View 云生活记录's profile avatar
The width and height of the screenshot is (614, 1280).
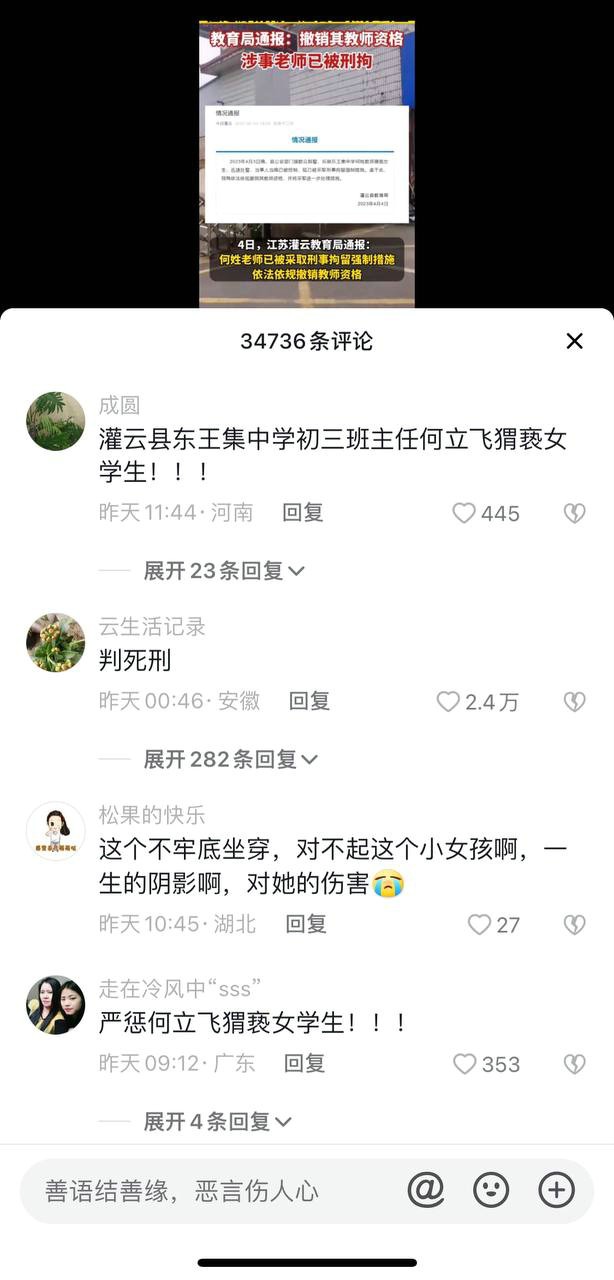point(56,642)
